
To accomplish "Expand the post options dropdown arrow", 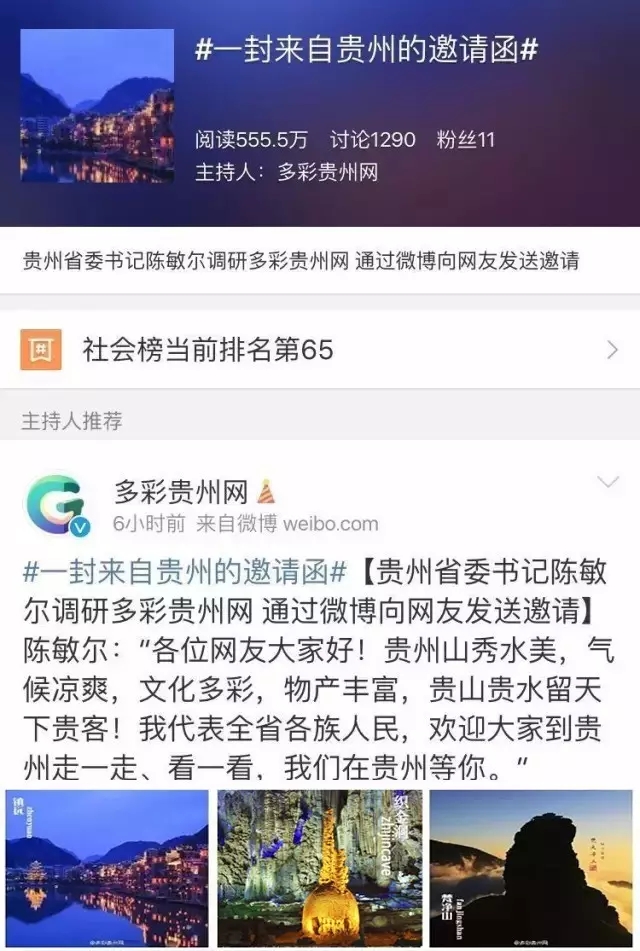I will (607, 483).
